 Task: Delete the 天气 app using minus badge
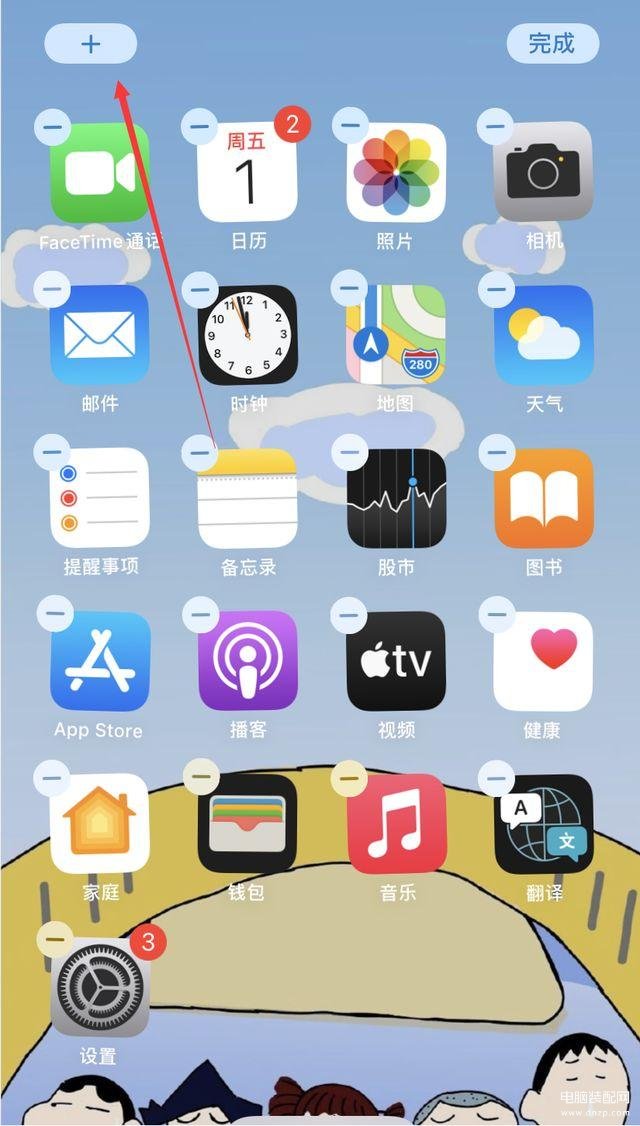[x=496, y=289]
